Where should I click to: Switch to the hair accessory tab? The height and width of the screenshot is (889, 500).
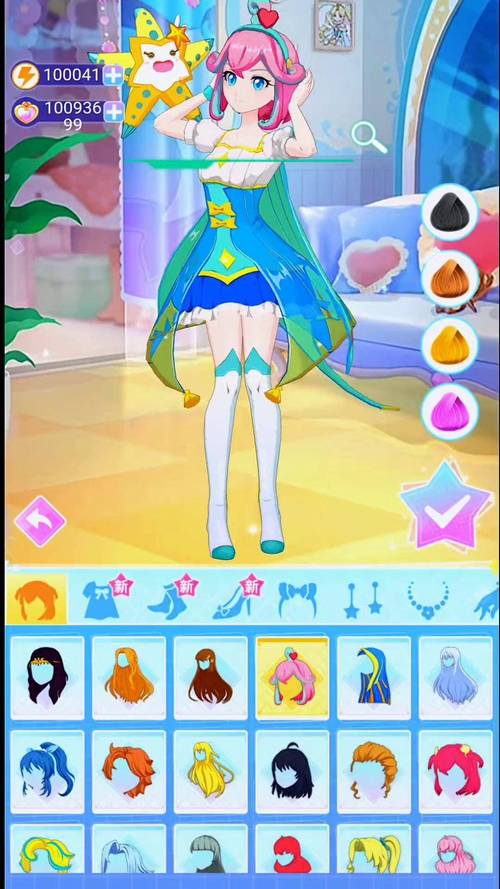297,600
